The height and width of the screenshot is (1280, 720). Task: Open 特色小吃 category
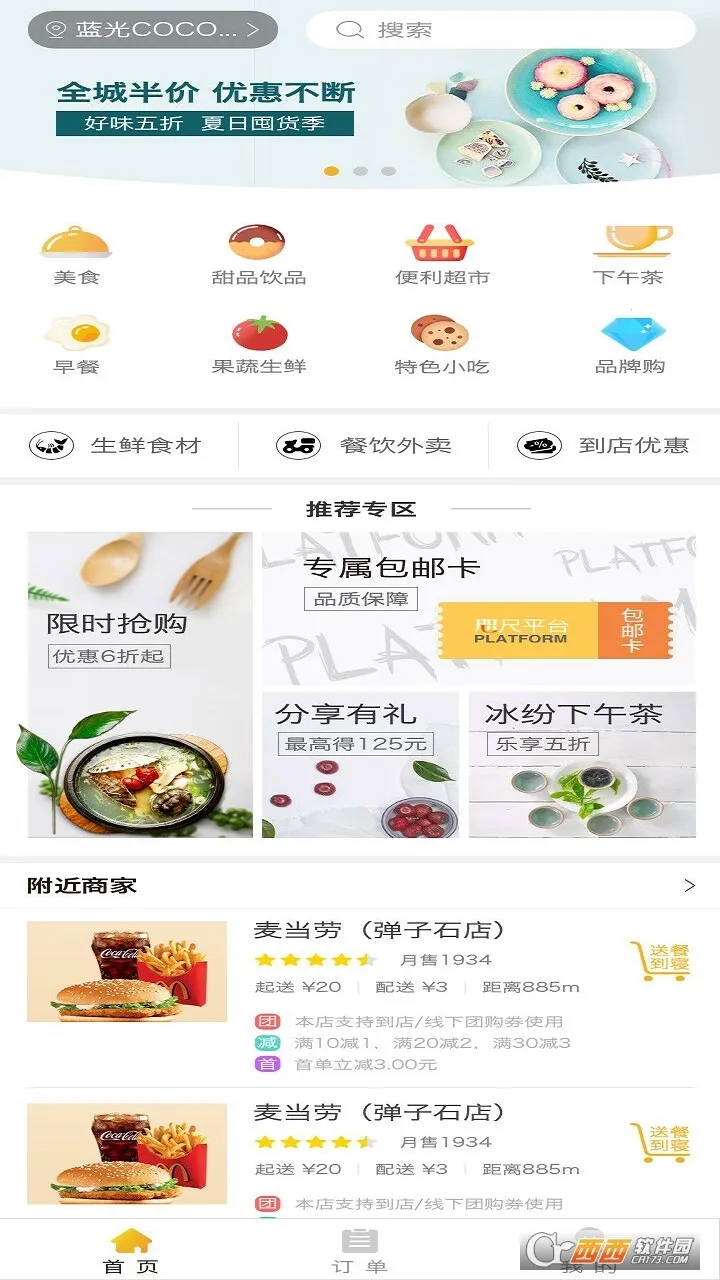pyautogui.click(x=441, y=345)
